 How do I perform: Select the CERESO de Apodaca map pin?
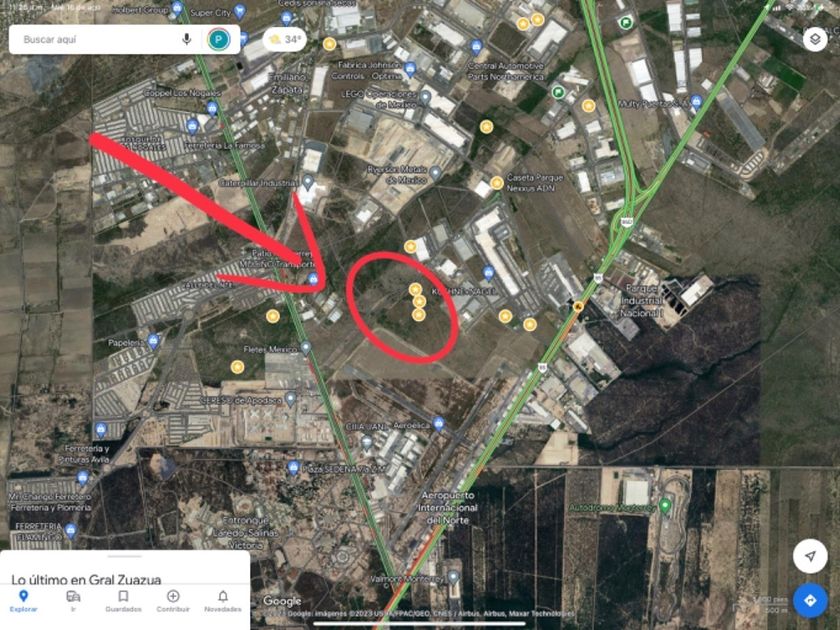(x=290, y=399)
